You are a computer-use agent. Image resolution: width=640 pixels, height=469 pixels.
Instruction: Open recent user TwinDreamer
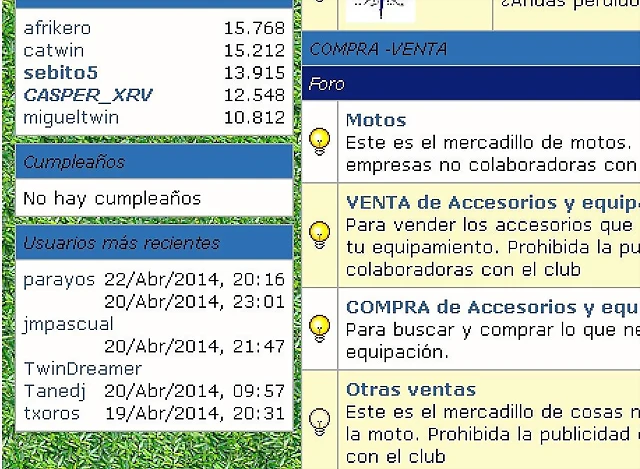pyautogui.click(x=82, y=368)
